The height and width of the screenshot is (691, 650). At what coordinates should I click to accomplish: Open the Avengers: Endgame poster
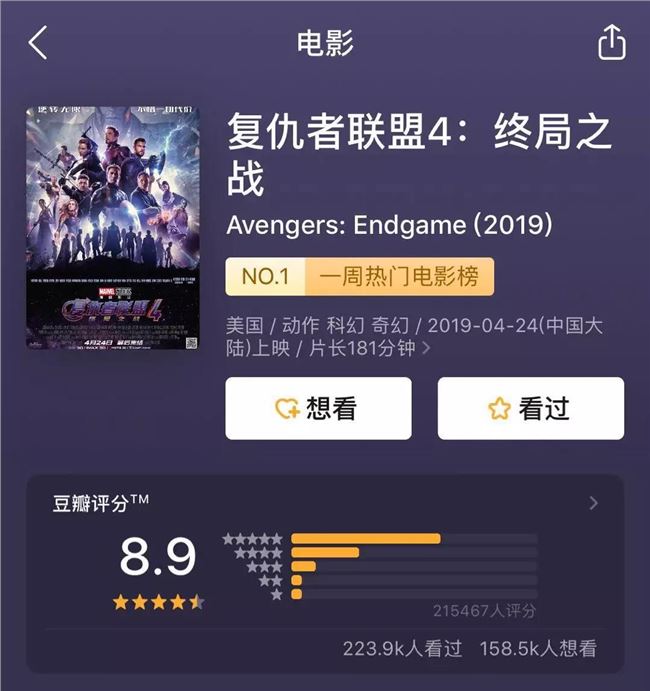pyautogui.click(x=112, y=228)
